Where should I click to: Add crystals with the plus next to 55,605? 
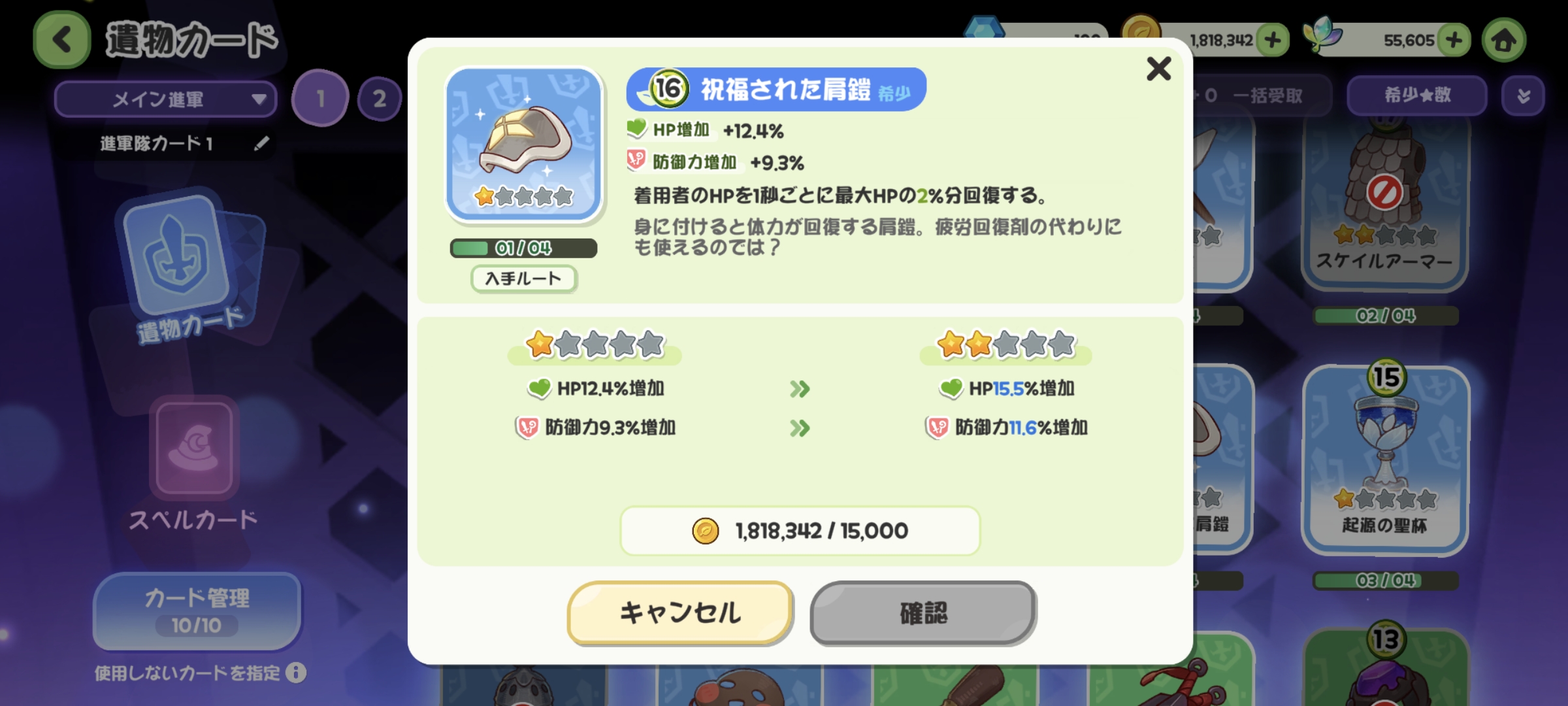(x=1454, y=41)
